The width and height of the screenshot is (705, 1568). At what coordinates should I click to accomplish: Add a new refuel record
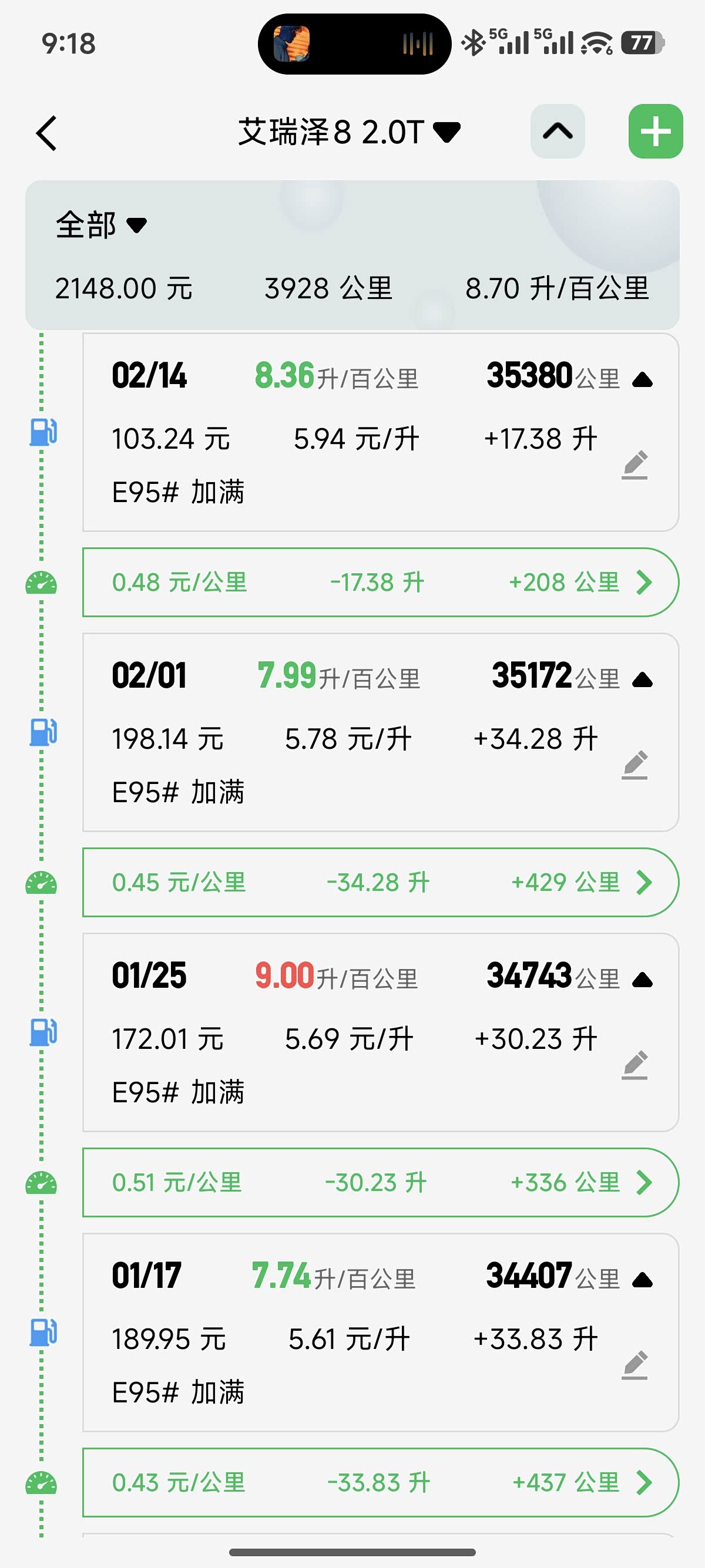click(x=655, y=132)
